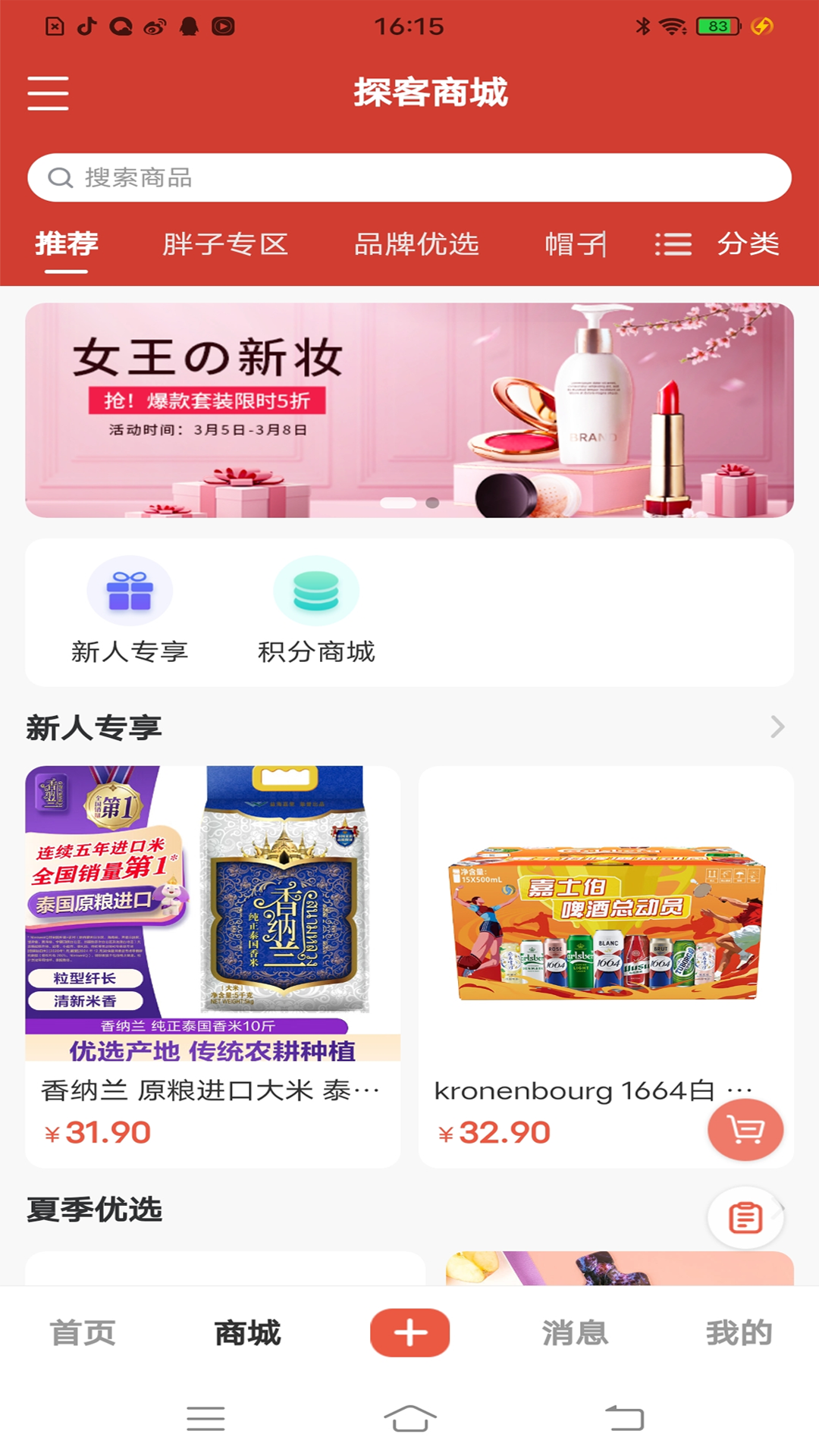View the 香纳兰 rice product card
The height and width of the screenshot is (1456, 819).
click(213, 966)
